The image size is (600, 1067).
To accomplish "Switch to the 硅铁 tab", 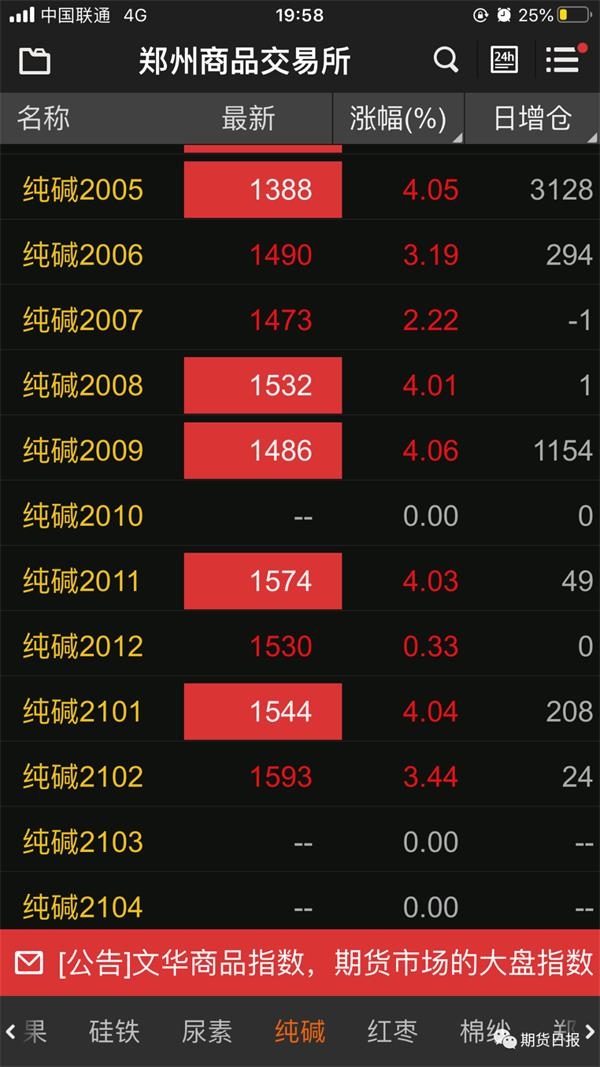I will (x=114, y=1032).
